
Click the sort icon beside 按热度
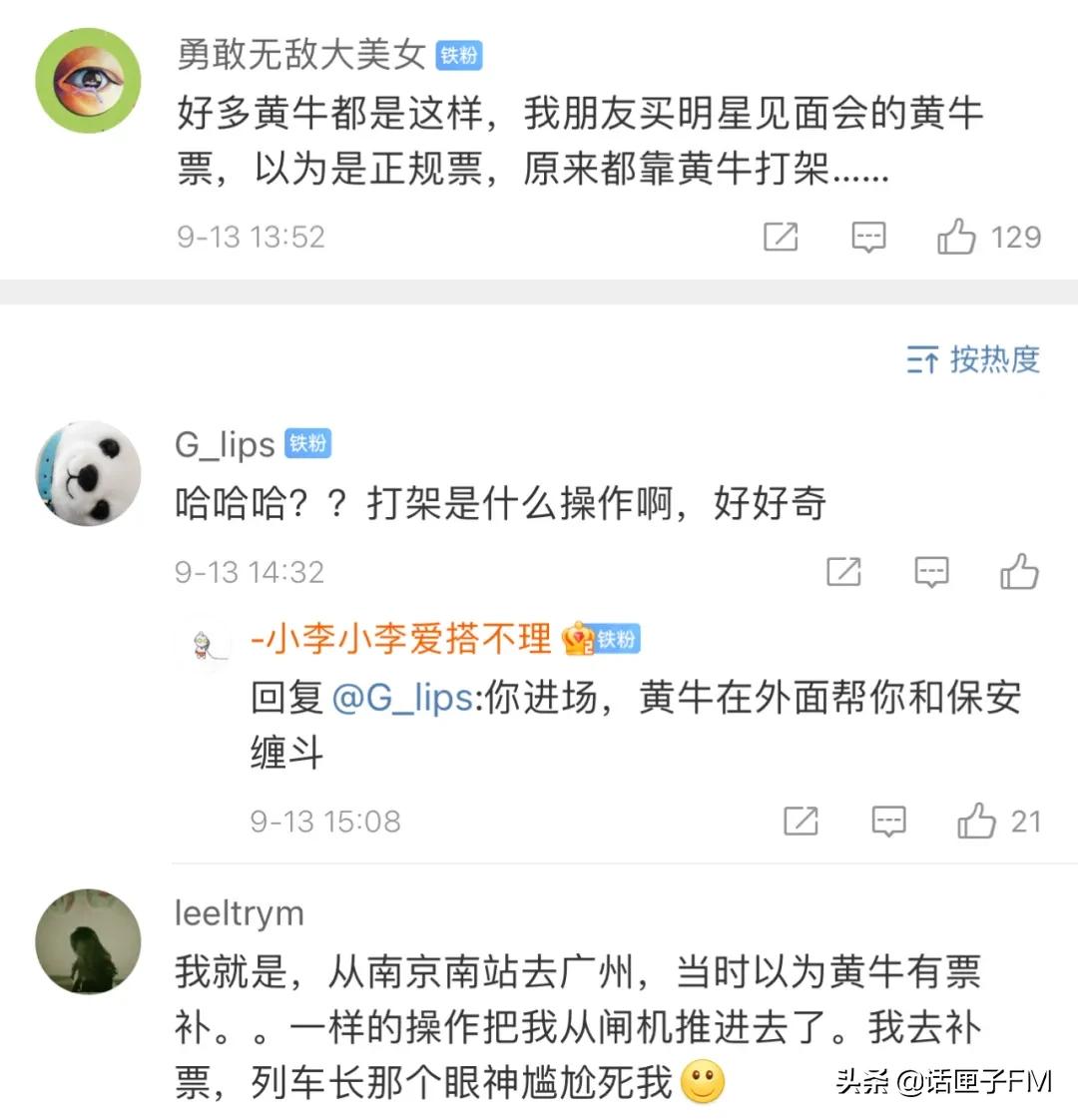pyautogui.click(x=924, y=362)
